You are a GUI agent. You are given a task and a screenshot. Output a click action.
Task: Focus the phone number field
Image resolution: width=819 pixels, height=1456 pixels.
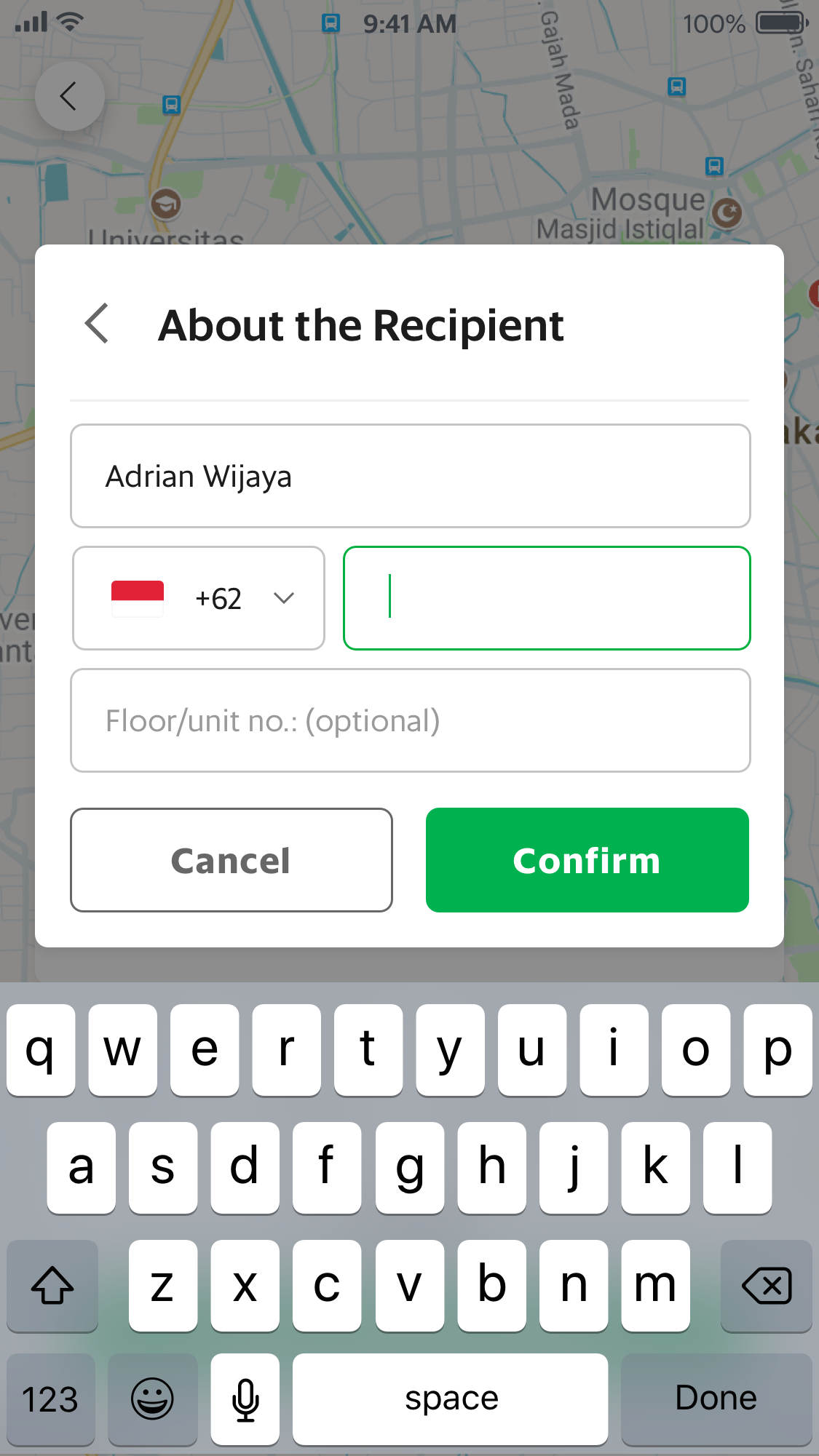click(x=547, y=598)
